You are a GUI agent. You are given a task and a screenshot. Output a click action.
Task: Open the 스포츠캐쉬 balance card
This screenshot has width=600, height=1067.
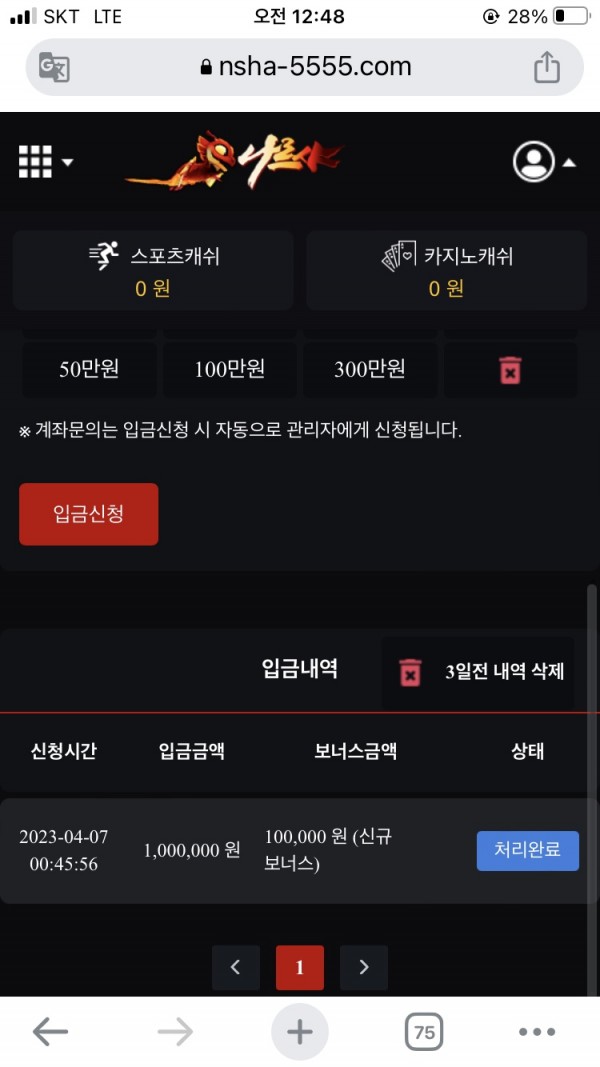(x=153, y=271)
